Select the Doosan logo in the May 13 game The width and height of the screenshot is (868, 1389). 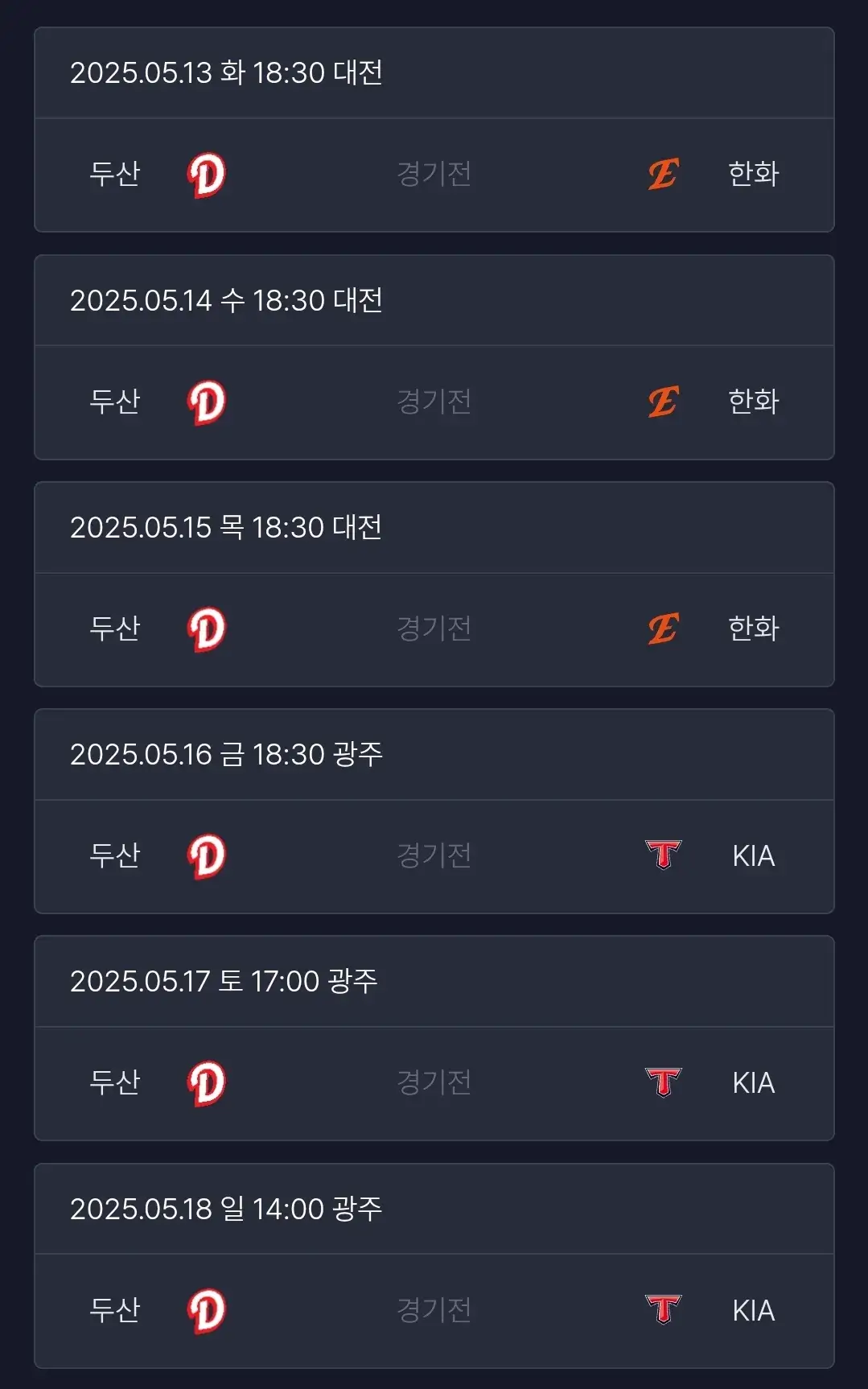point(208,175)
